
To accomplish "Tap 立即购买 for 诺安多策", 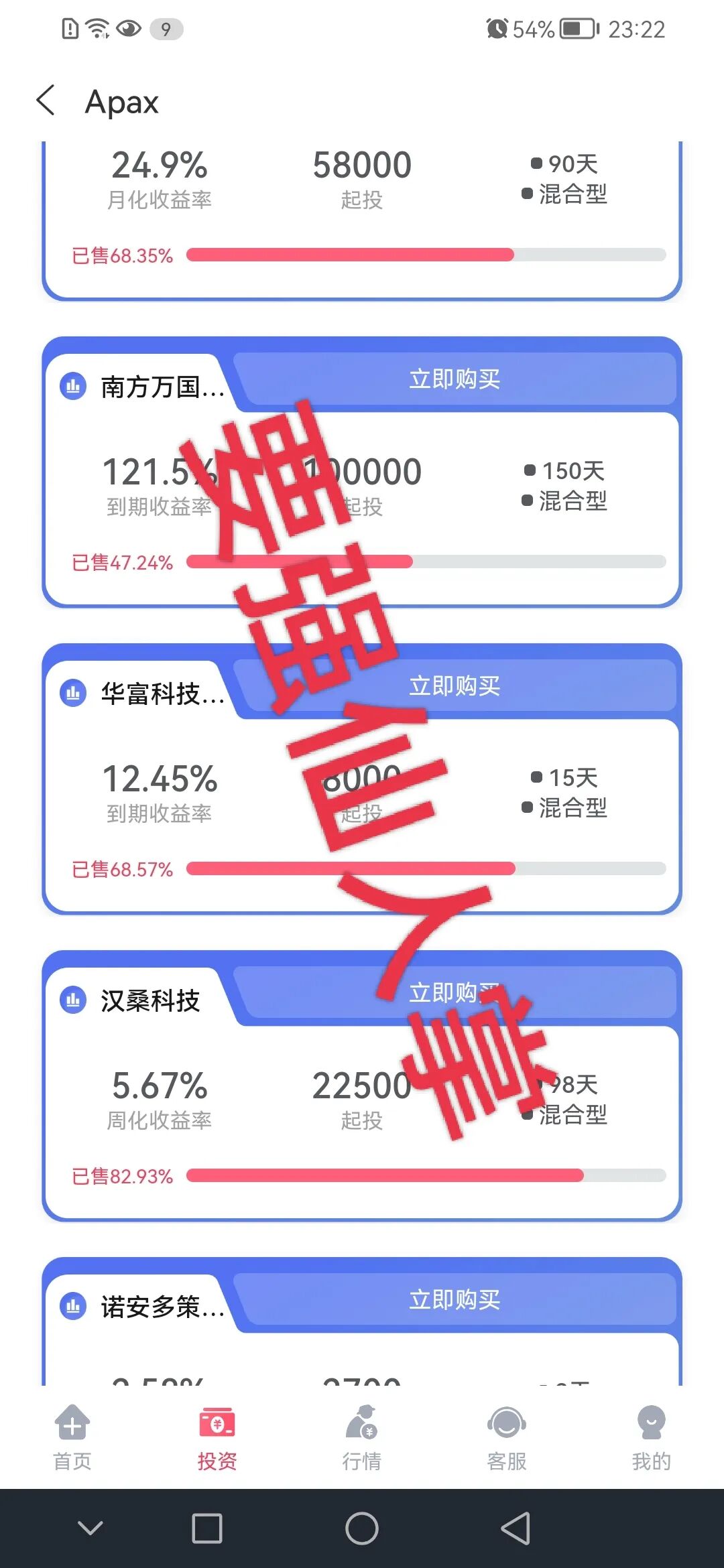I will 455,1300.
